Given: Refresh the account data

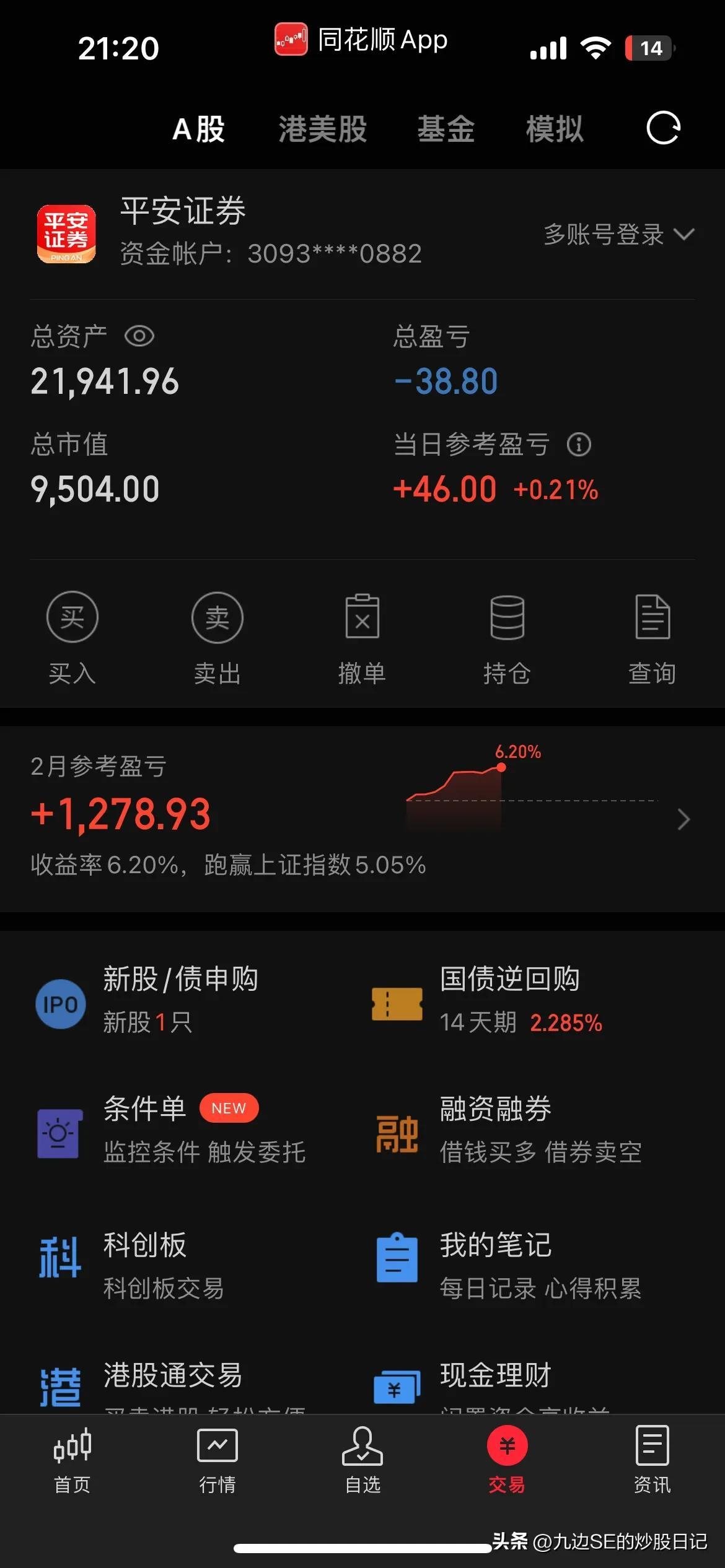Looking at the screenshot, I should coord(663,128).
